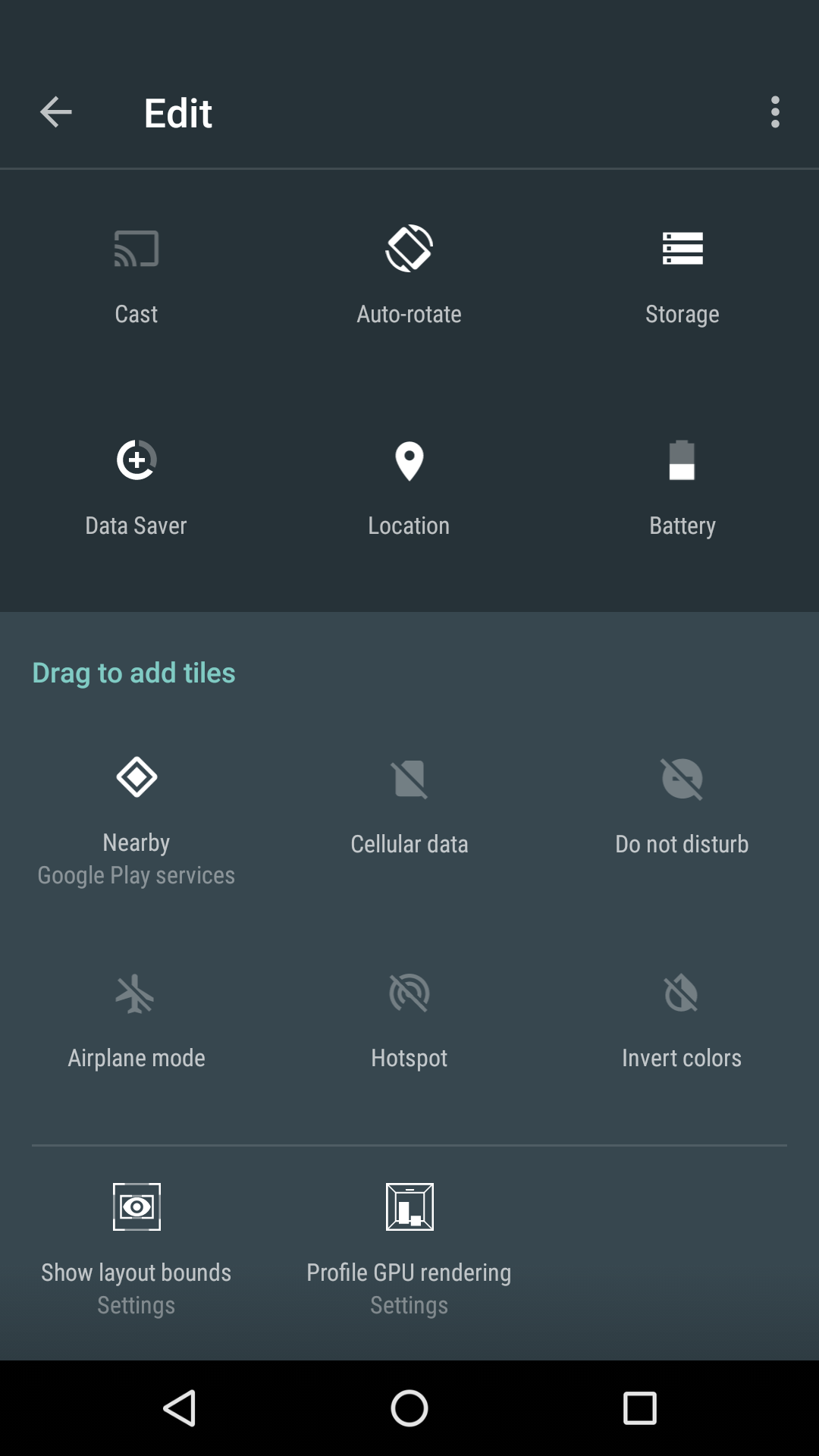
Task: Go to the home screen
Action: (x=409, y=1408)
